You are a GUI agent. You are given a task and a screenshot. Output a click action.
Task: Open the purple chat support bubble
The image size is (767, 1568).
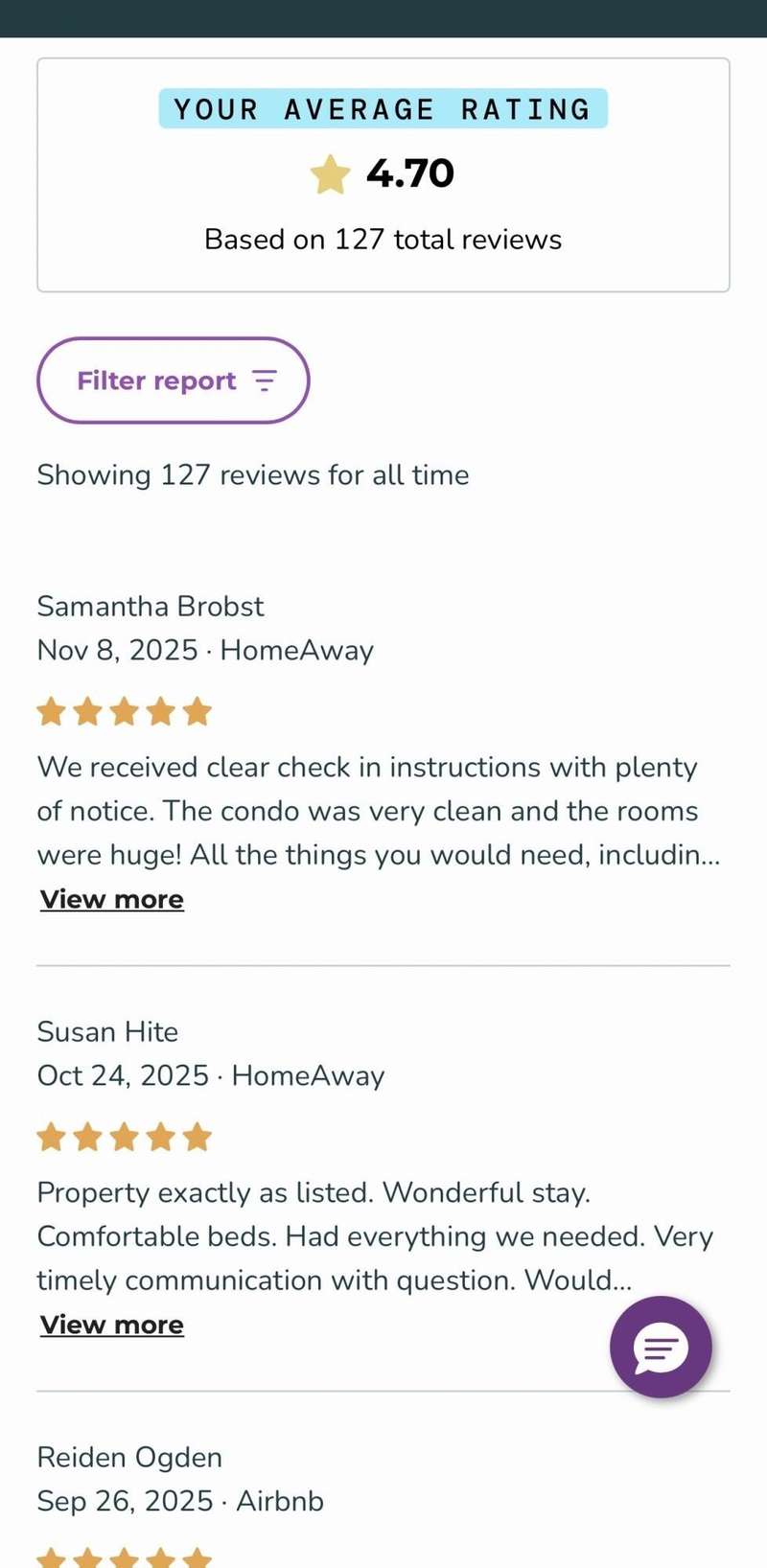(x=661, y=1347)
